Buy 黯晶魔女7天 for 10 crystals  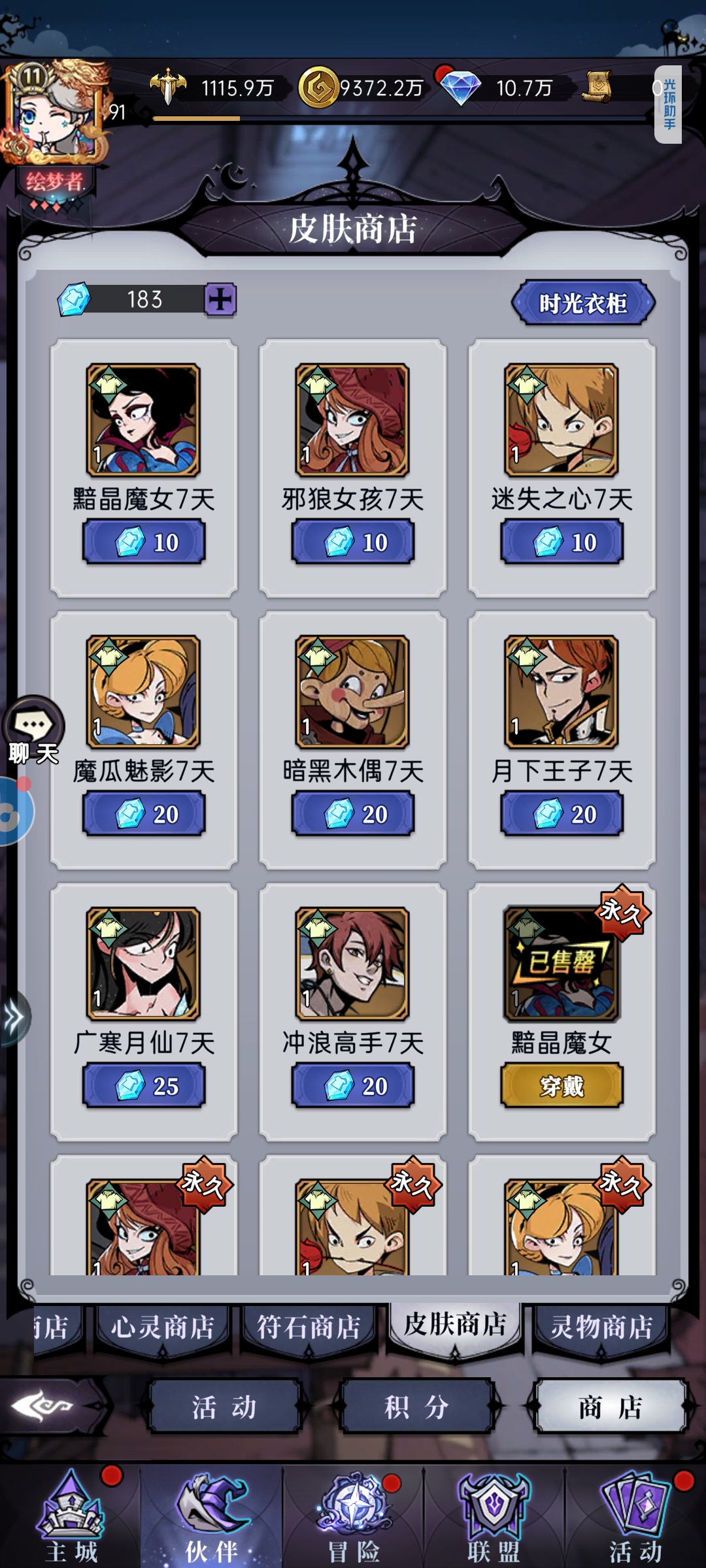(x=144, y=542)
